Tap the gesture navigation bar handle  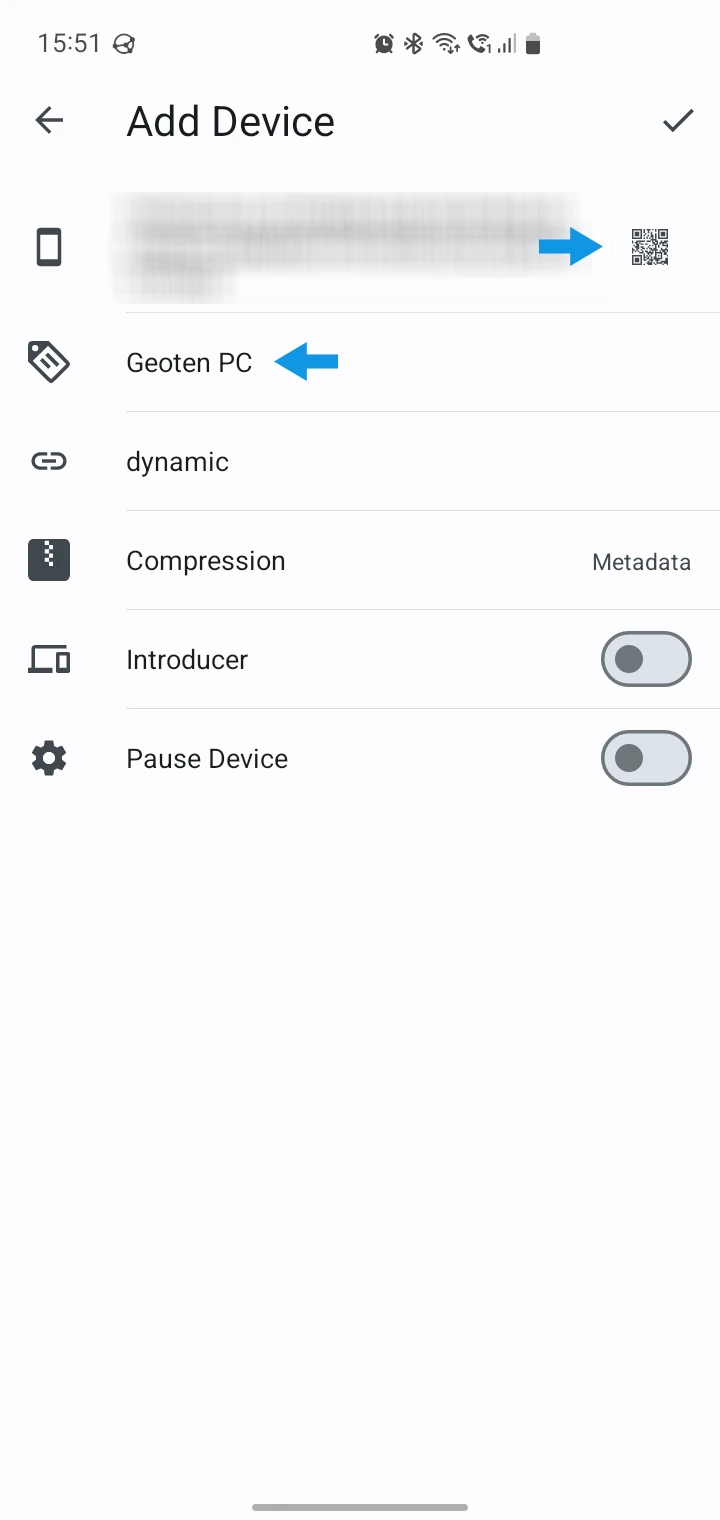360,1507
